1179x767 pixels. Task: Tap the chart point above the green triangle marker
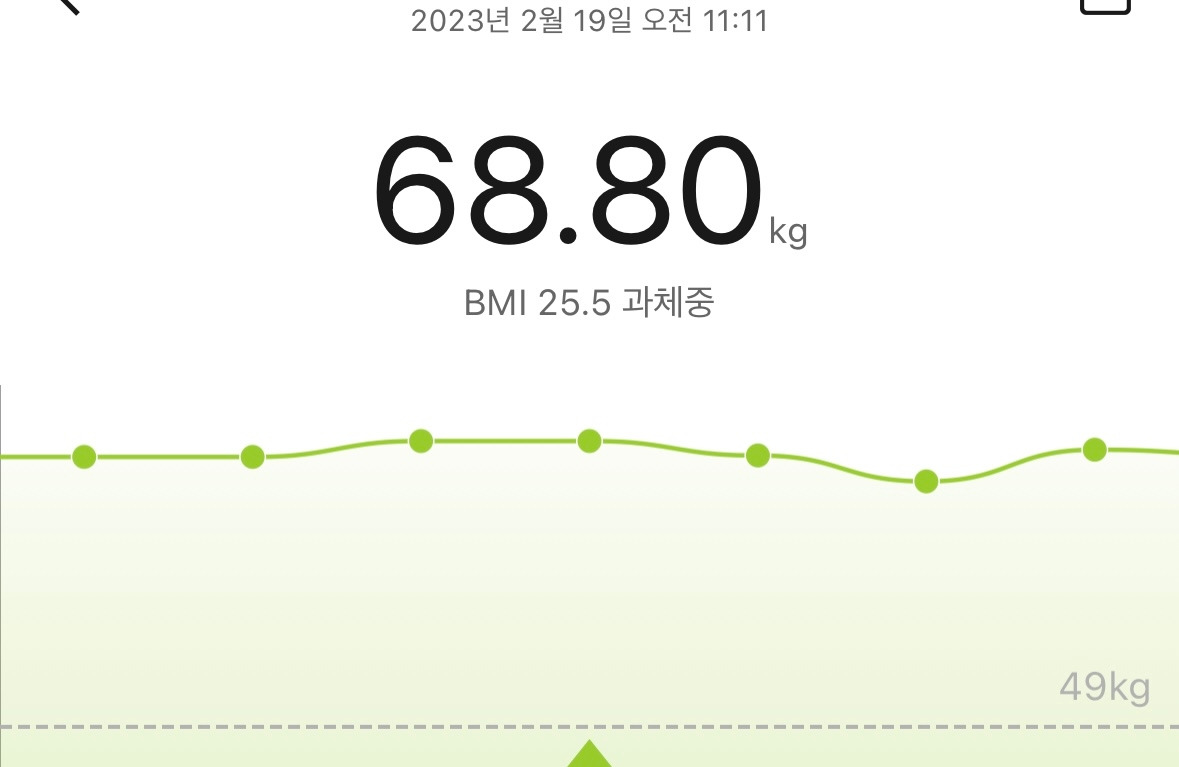(x=590, y=441)
